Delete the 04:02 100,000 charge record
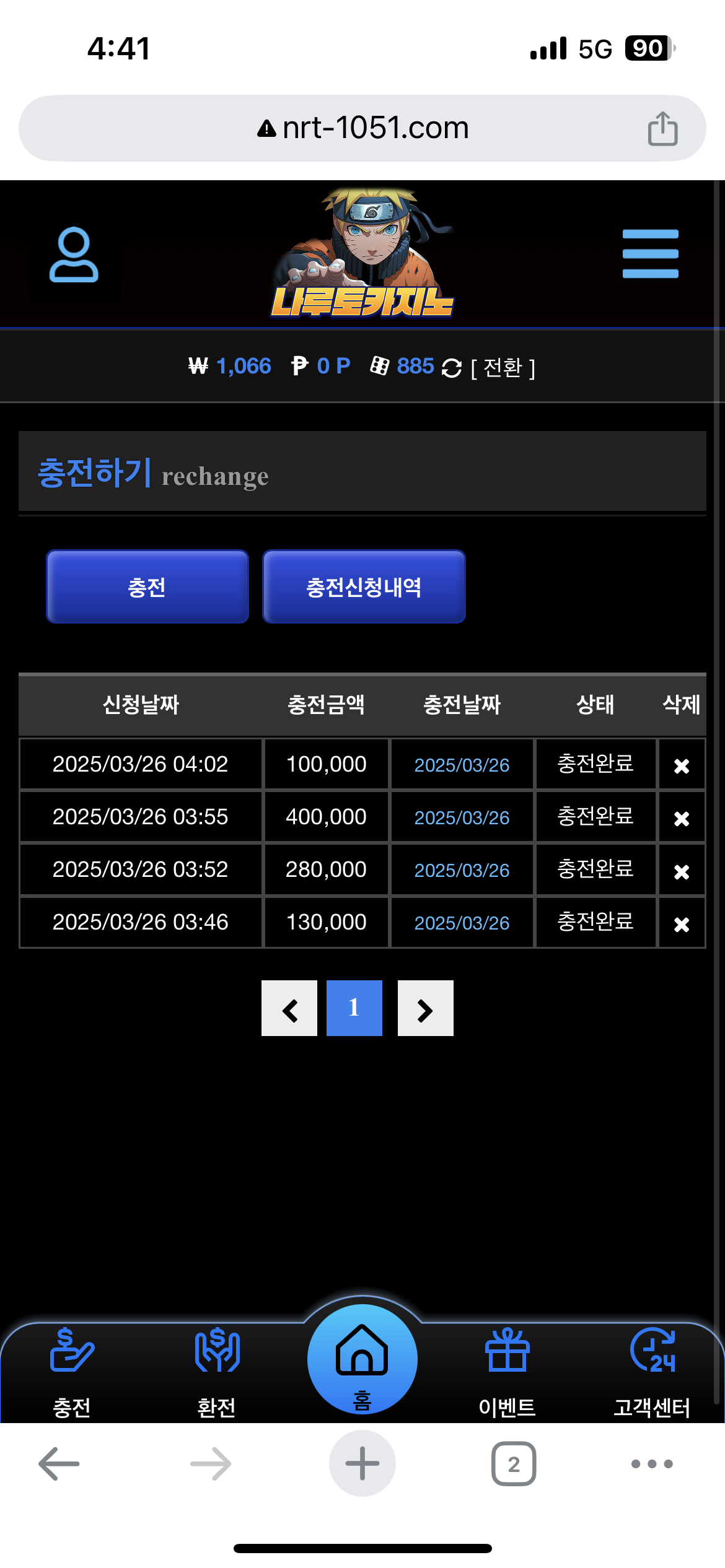The height and width of the screenshot is (1568, 725). pos(681,766)
